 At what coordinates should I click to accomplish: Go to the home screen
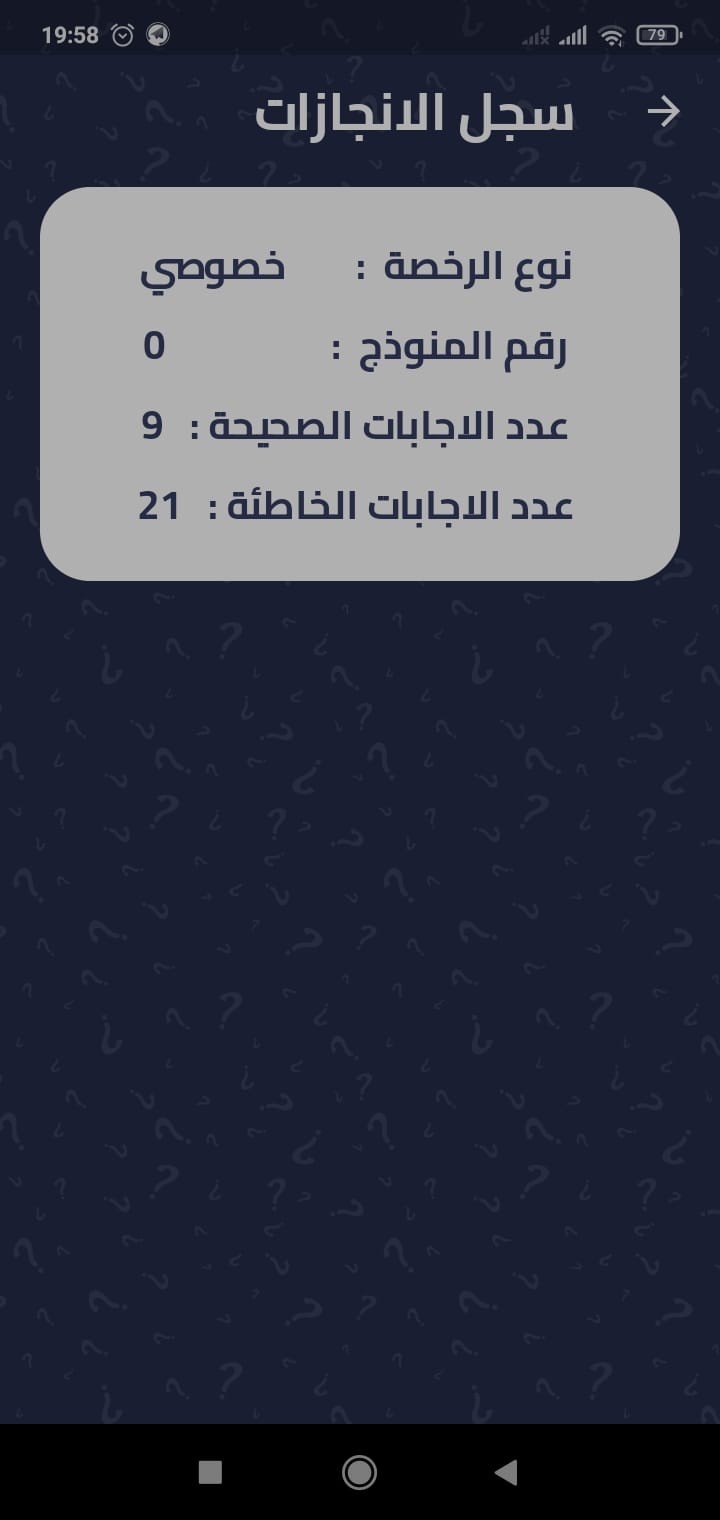(x=359, y=1471)
